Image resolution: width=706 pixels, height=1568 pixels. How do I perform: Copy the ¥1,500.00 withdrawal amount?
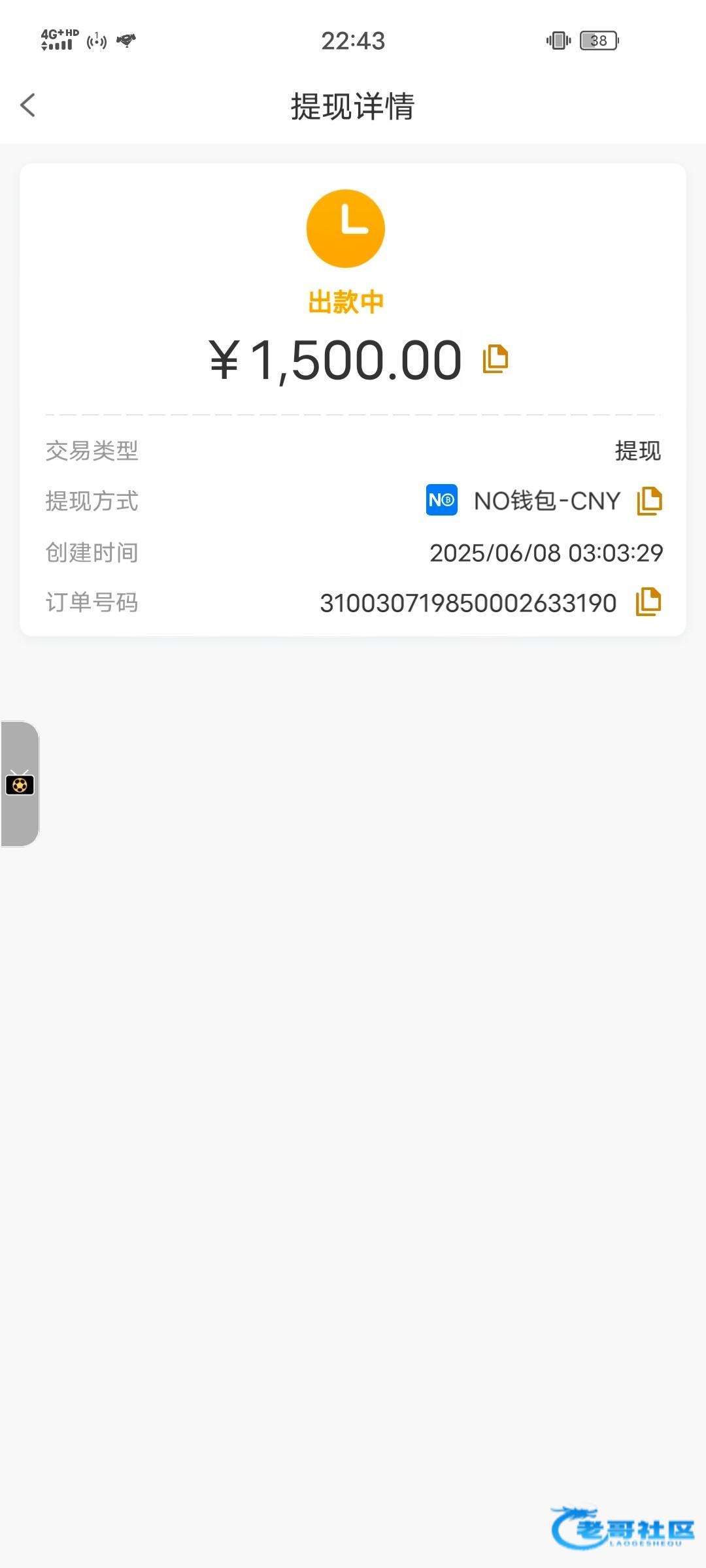coord(496,359)
